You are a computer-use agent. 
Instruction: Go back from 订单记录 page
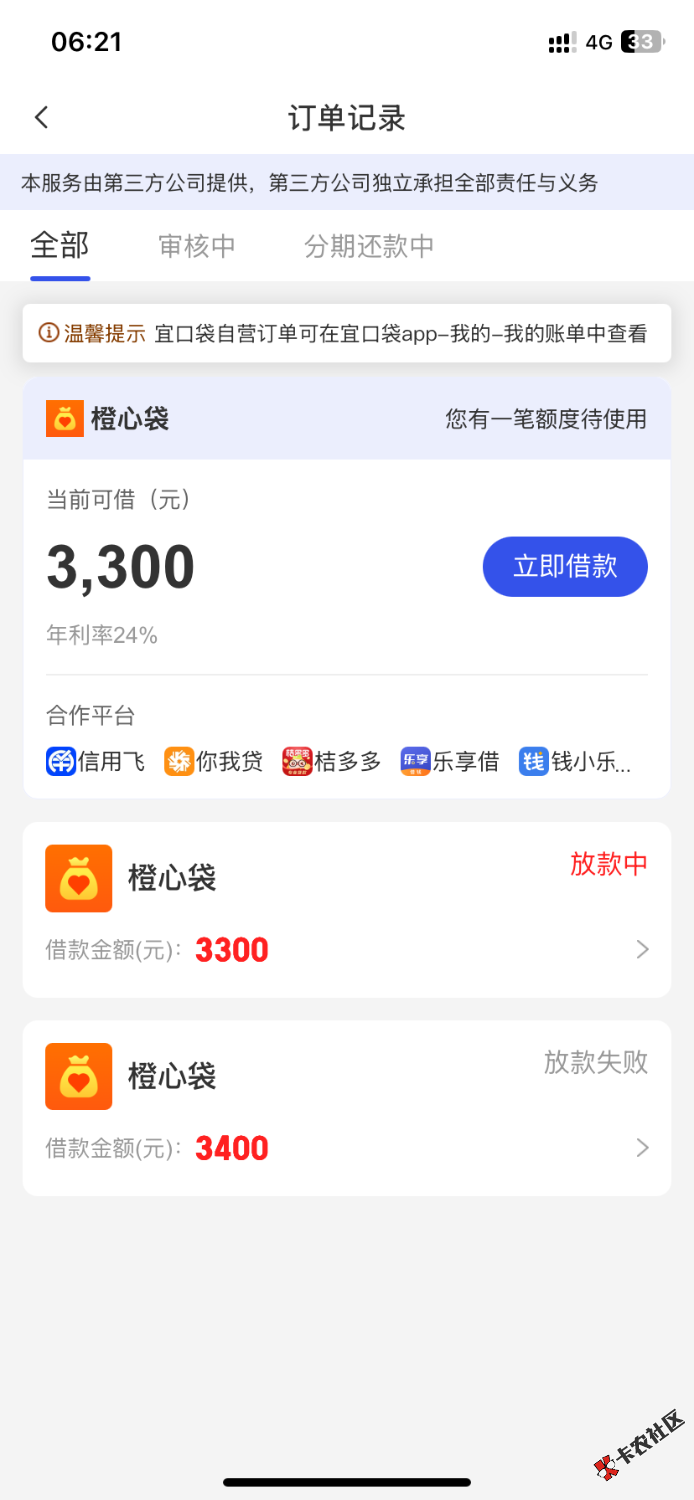(41, 118)
